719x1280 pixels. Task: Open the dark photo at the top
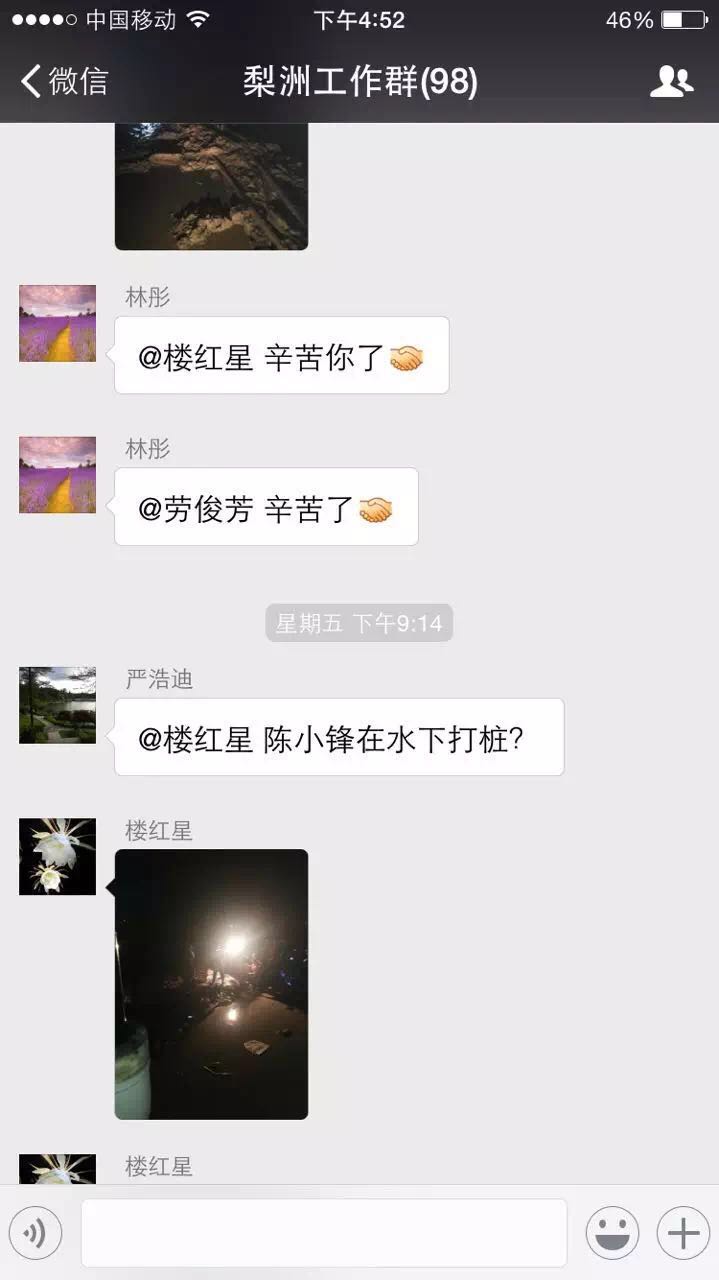click(x=211, y=186)
